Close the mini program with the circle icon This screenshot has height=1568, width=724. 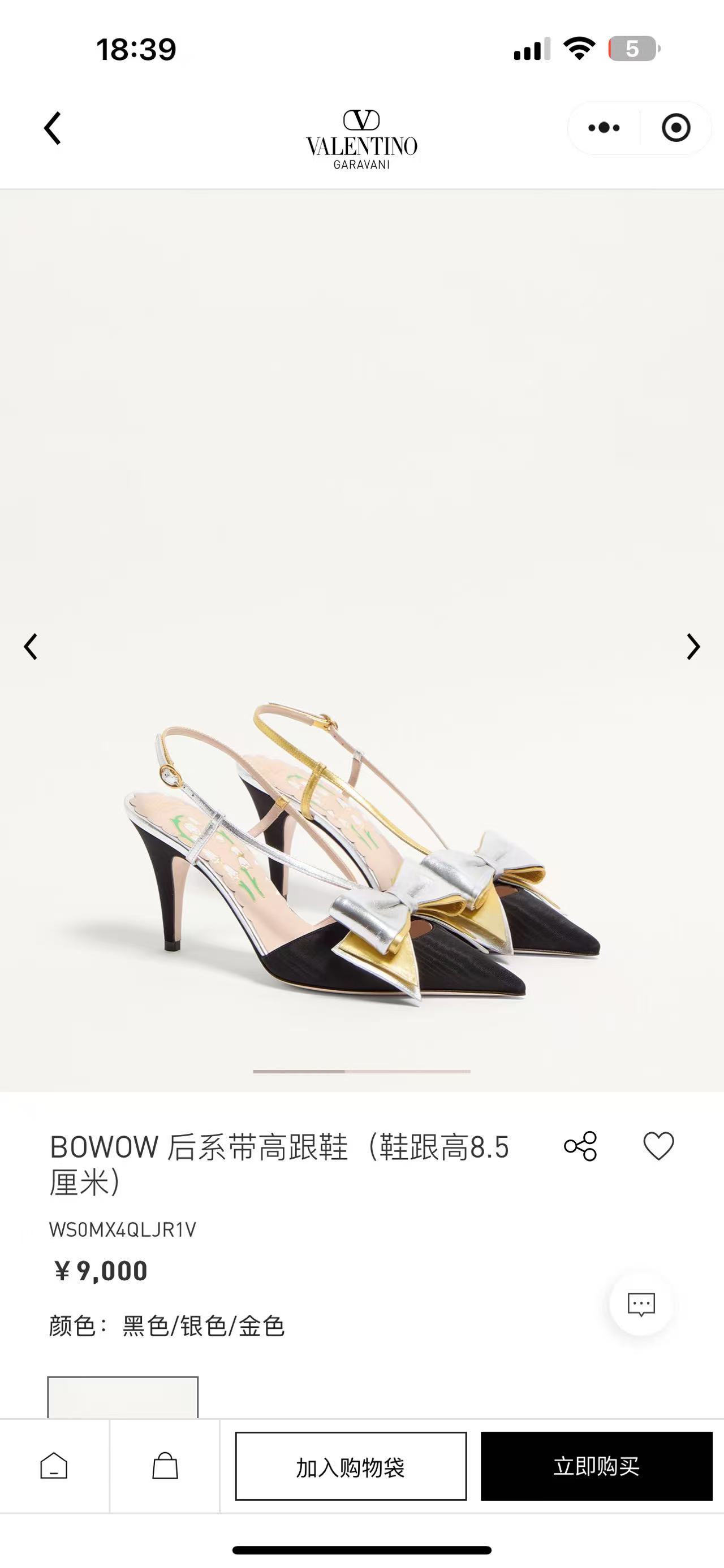[675, 128]
